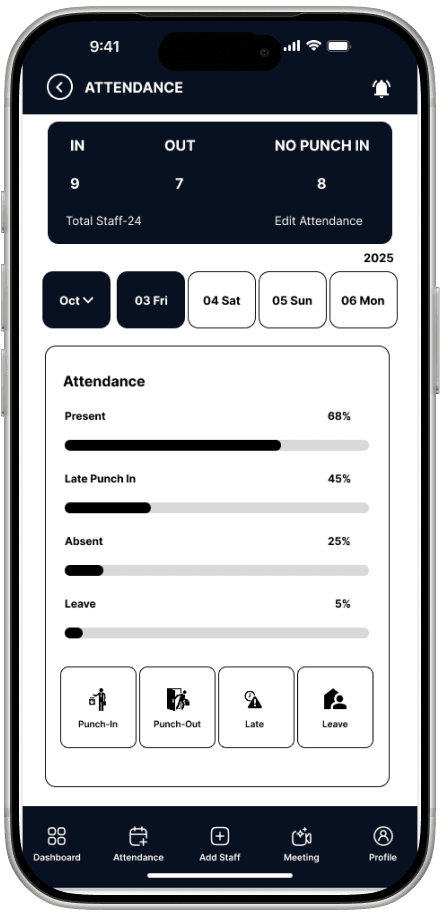Switch to the Attendance tab
The image size is (440, 916).
138,844
